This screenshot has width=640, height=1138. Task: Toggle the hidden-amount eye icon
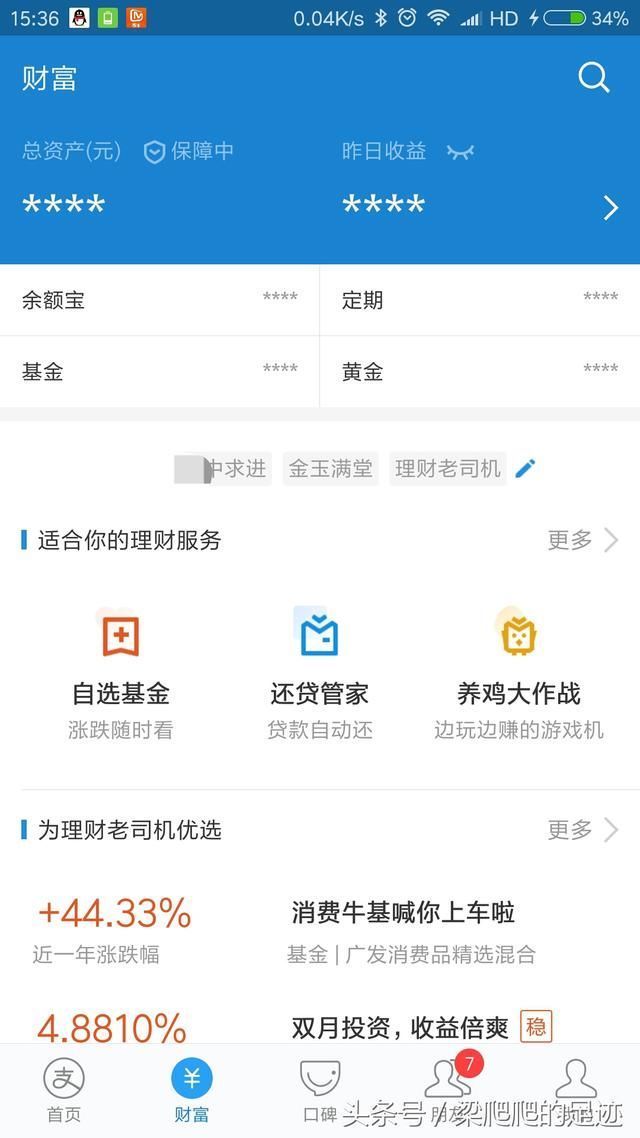(x=460, y=152)
